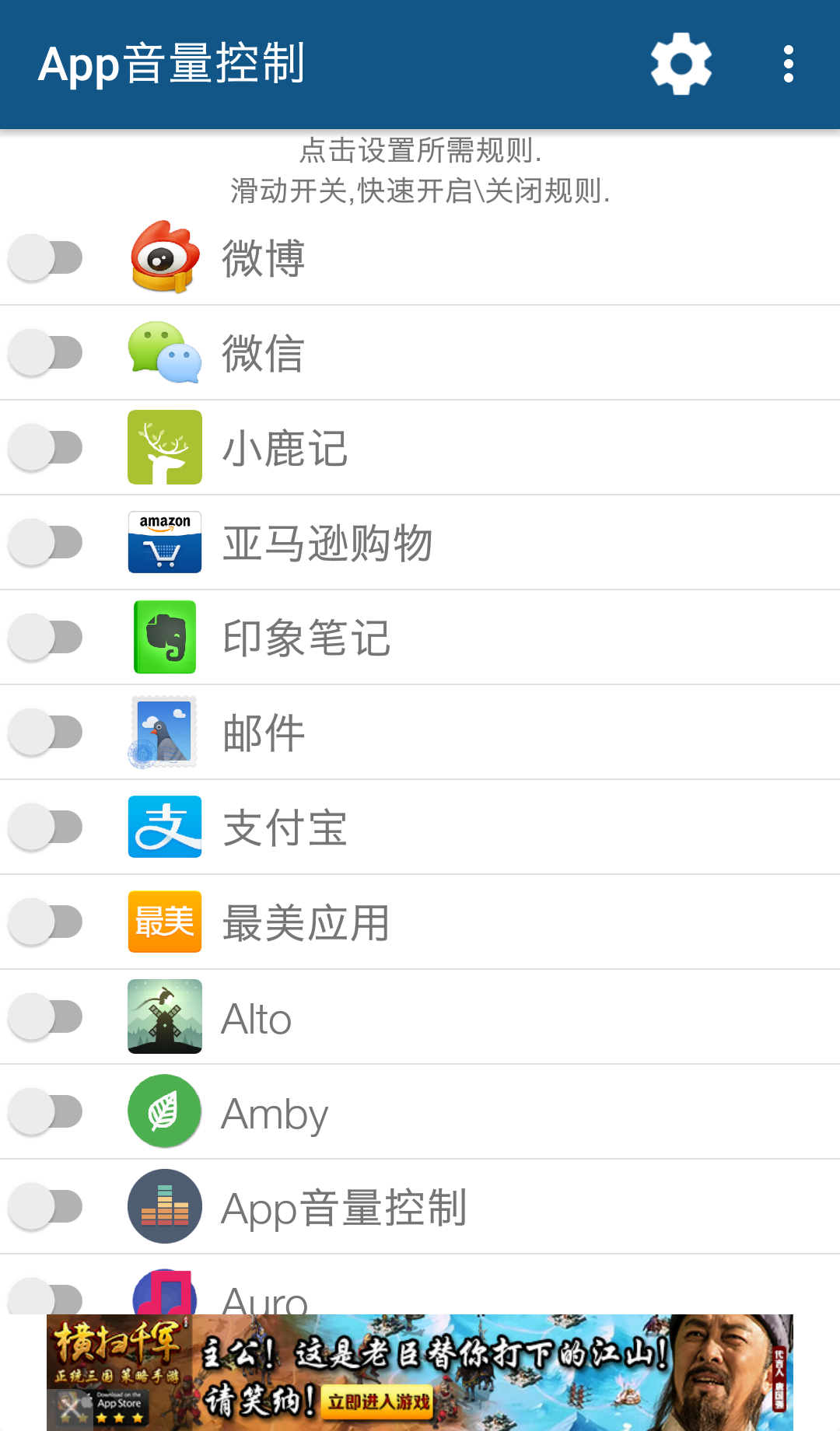
Task: Click the 小鹿记 app icon
Action: [164, 447]
